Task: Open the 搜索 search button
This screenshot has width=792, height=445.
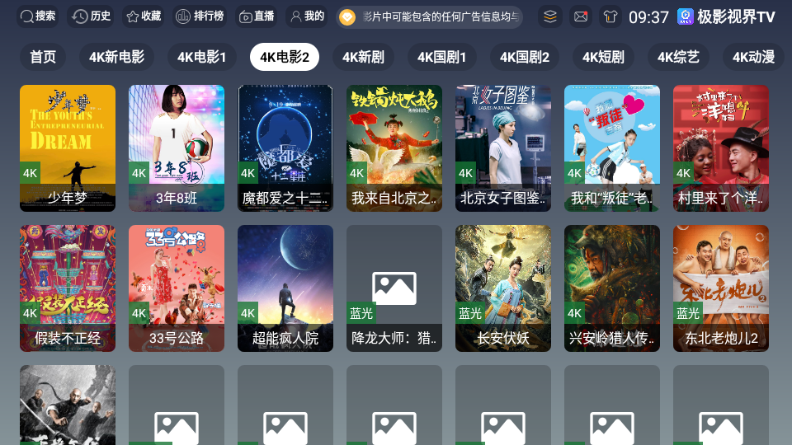Action: click(35, 16)
